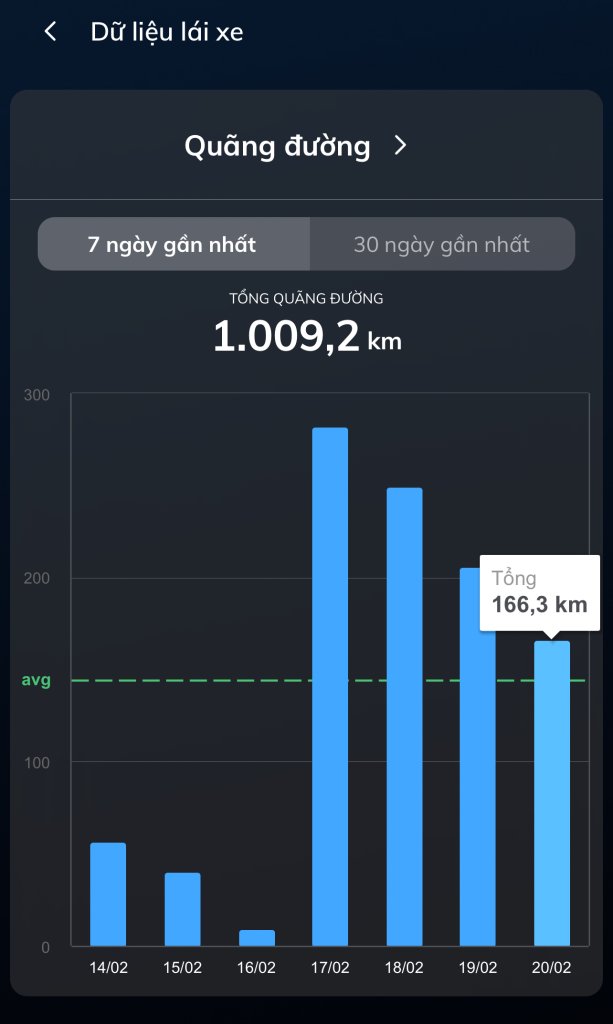Tap the small 16/02 bar

point(256,938)
